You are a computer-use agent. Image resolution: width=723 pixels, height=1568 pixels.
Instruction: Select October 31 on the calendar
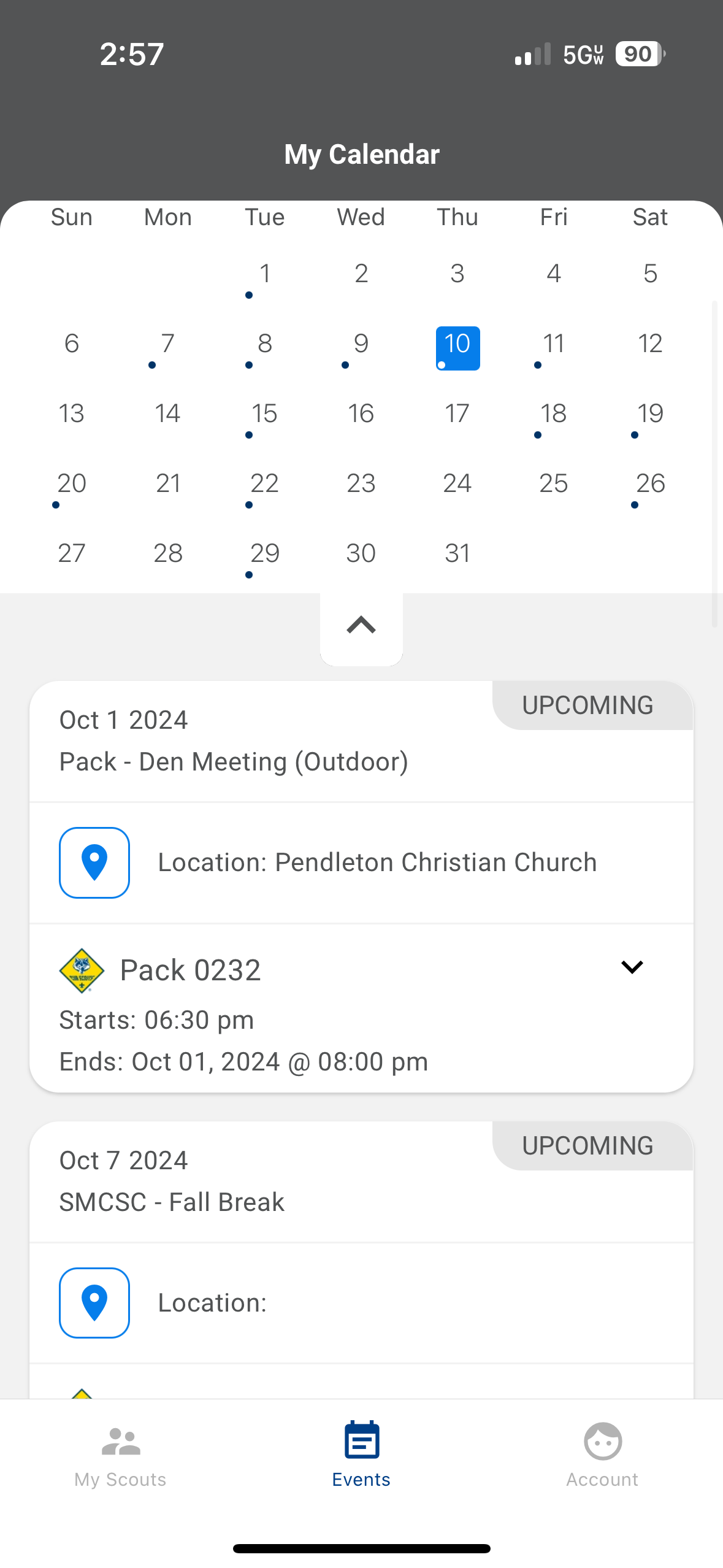pyautogui.click(x=457, y=554)
